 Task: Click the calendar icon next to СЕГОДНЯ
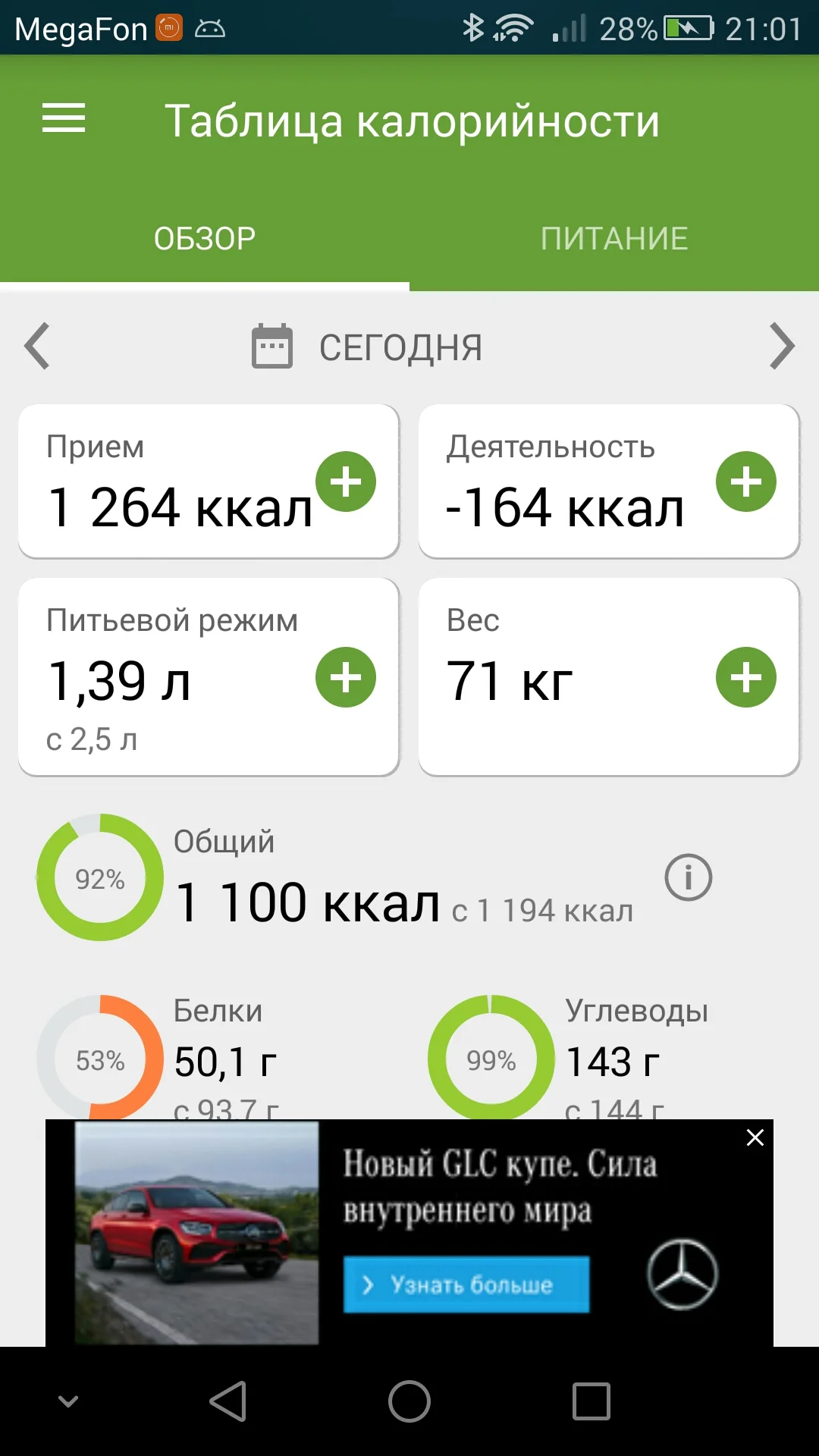point(271,347)
